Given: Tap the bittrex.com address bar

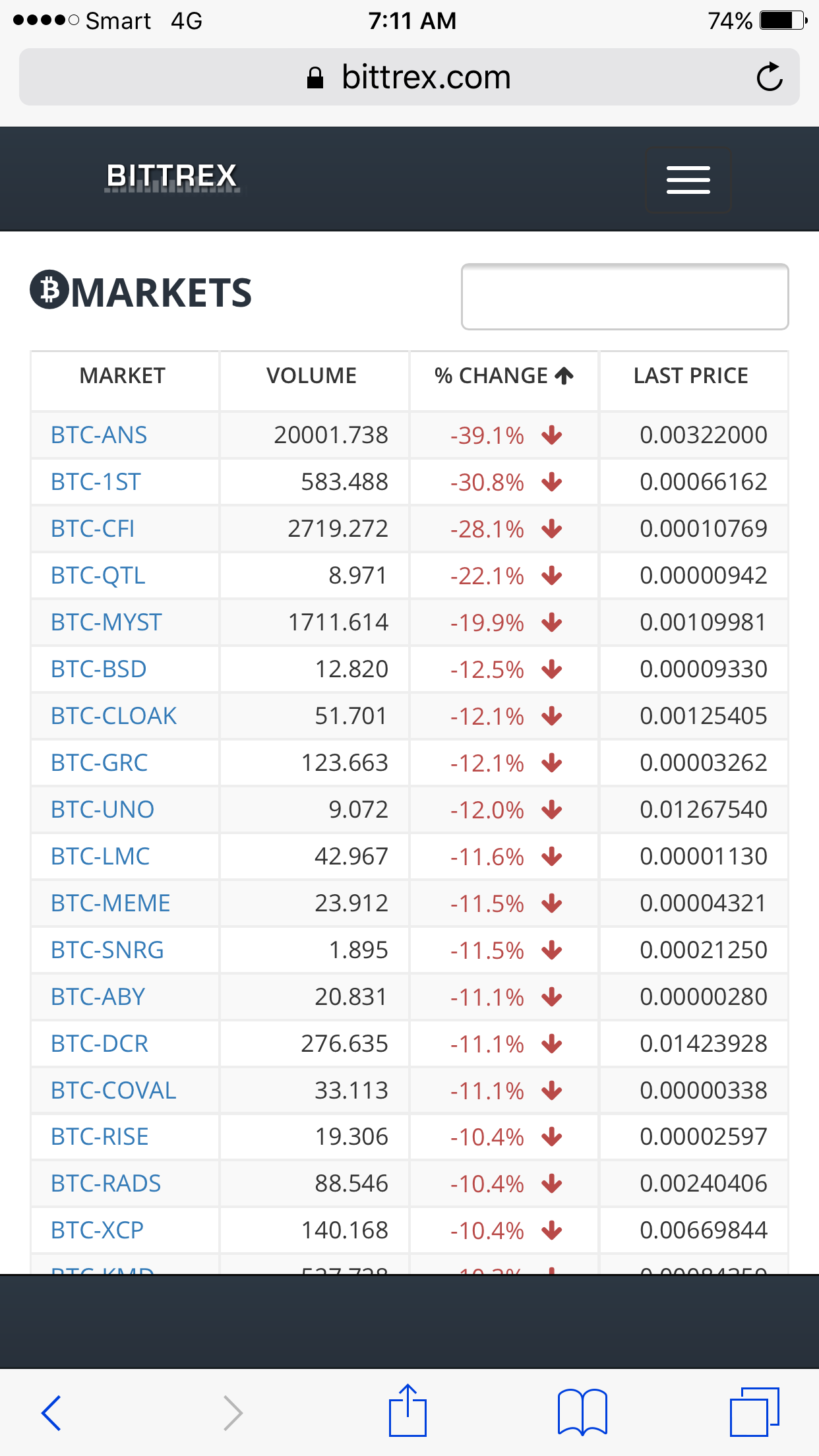Looking at the screenshot, I should tap(409, 77).
